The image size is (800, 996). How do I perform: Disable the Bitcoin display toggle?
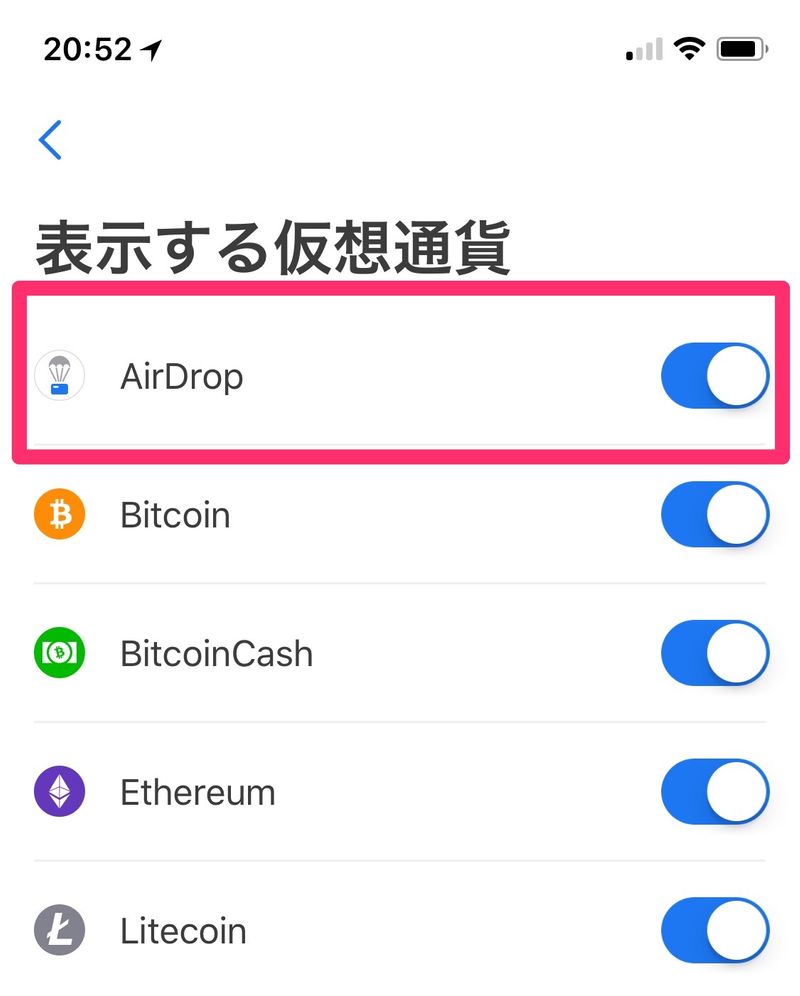[x=714, y=515]
